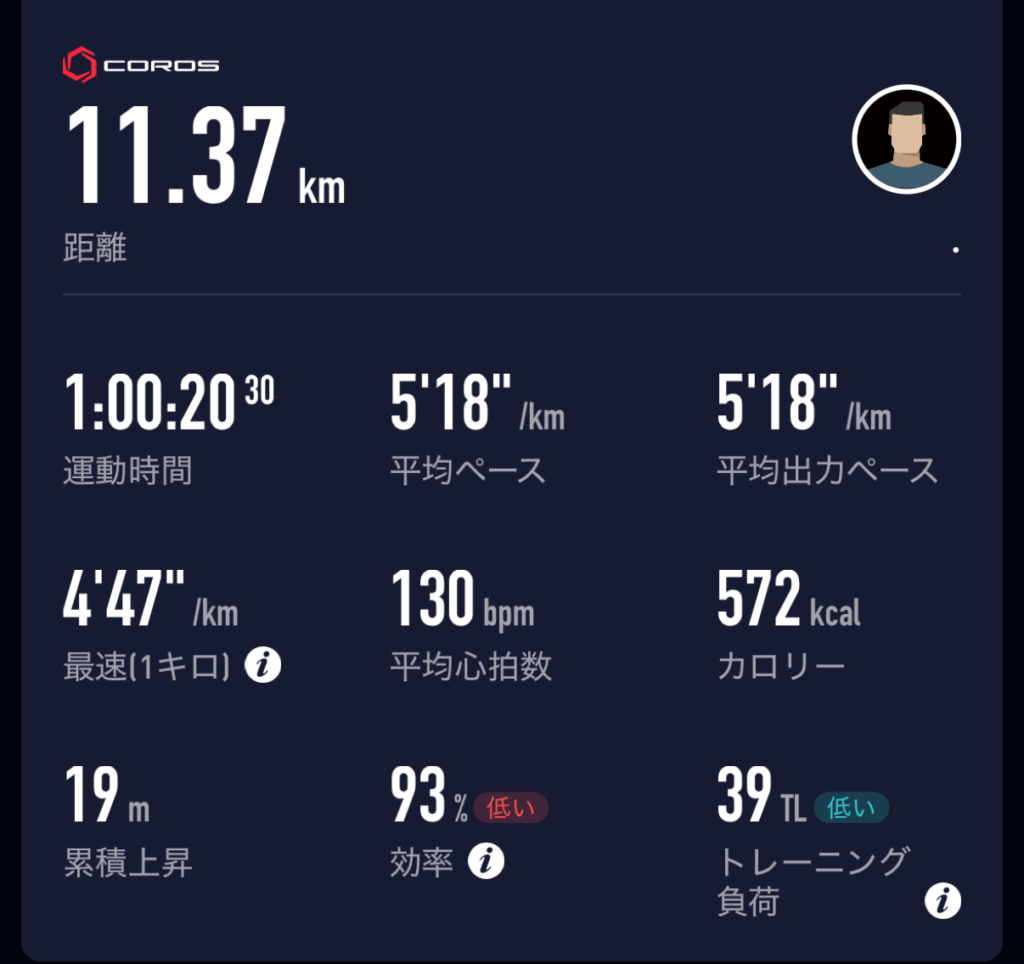
Task: Open the user profile avatar
Action: 906,140
